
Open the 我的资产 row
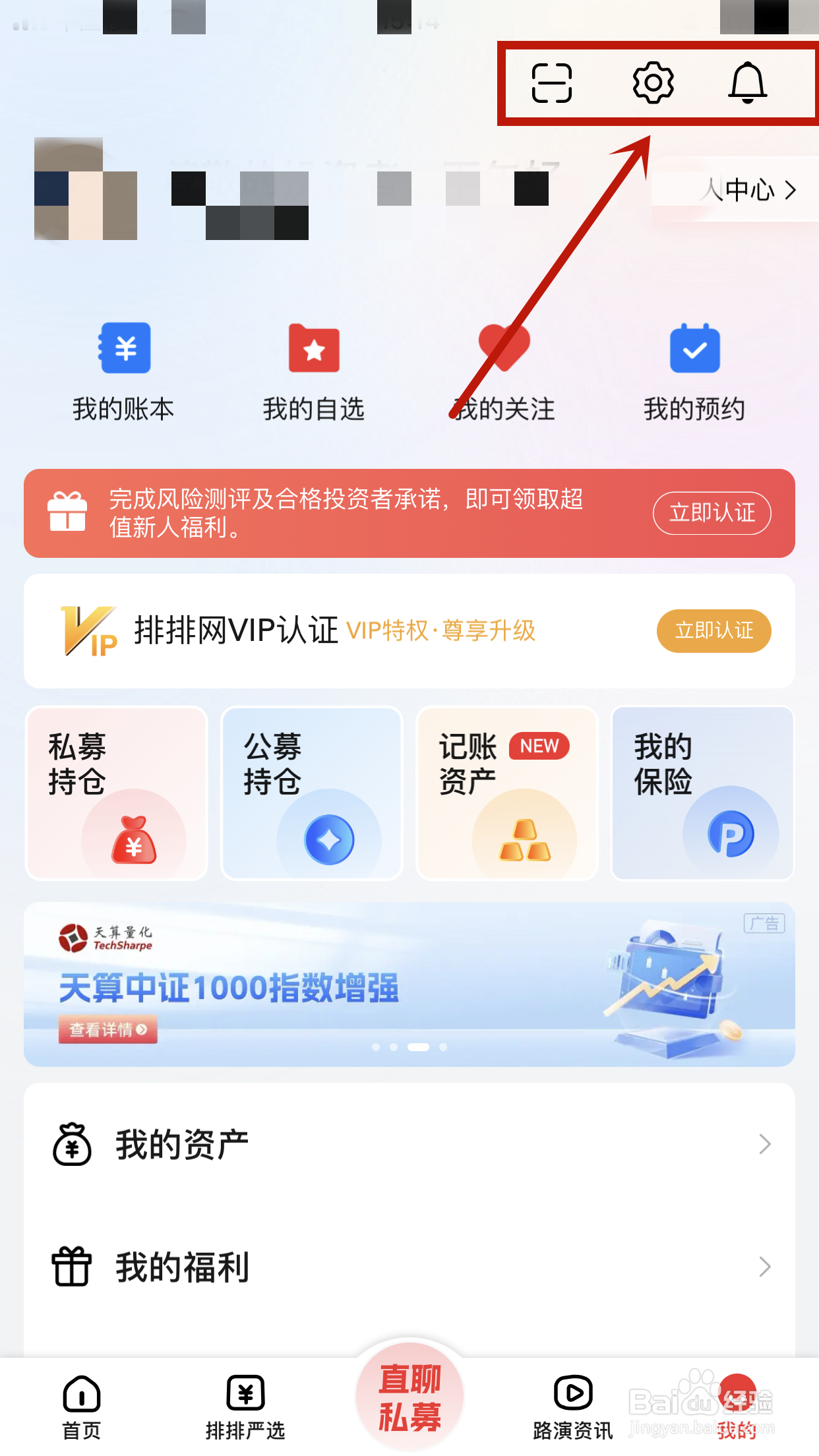[x=409, y=1144]
